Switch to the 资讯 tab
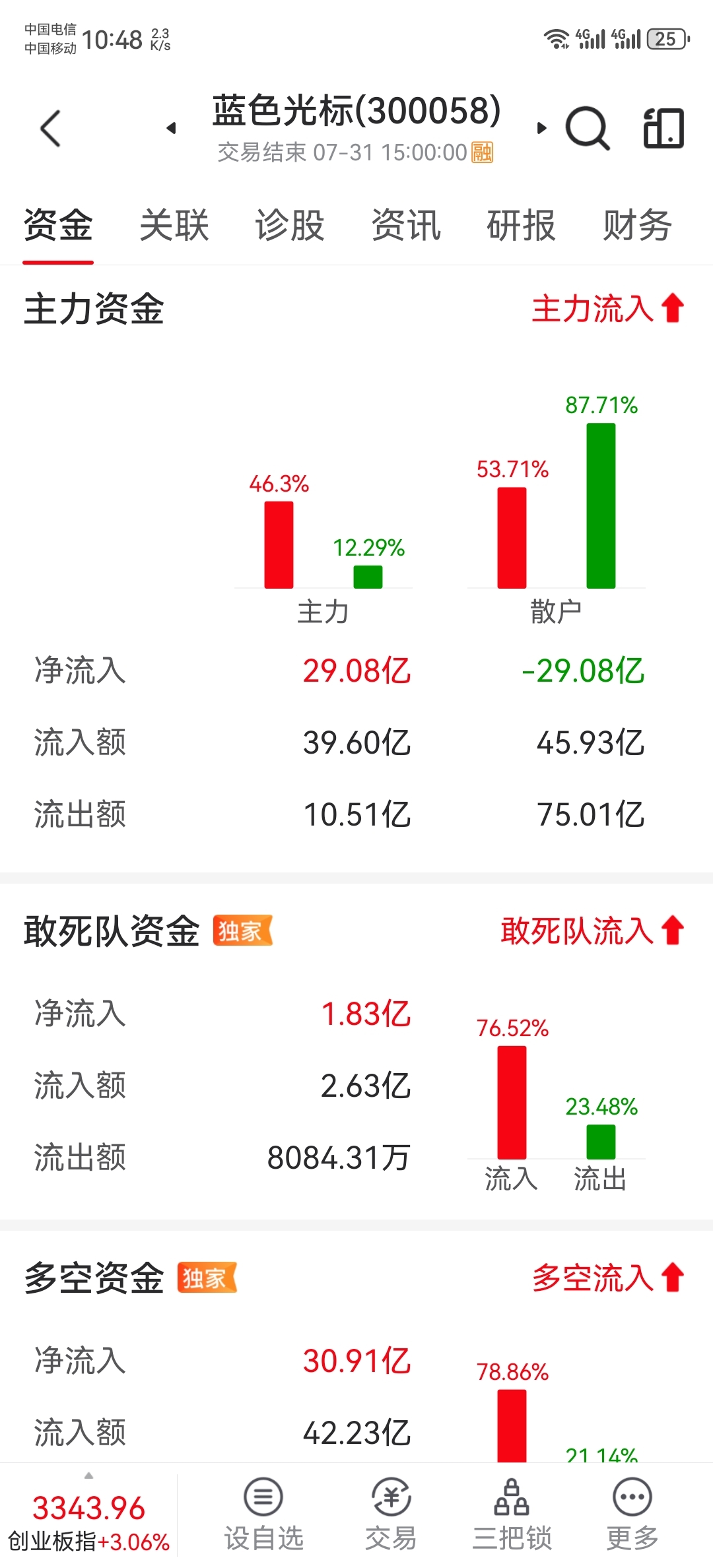The width and height of the screenshot is (713, 1568). (x=406, y=225)
